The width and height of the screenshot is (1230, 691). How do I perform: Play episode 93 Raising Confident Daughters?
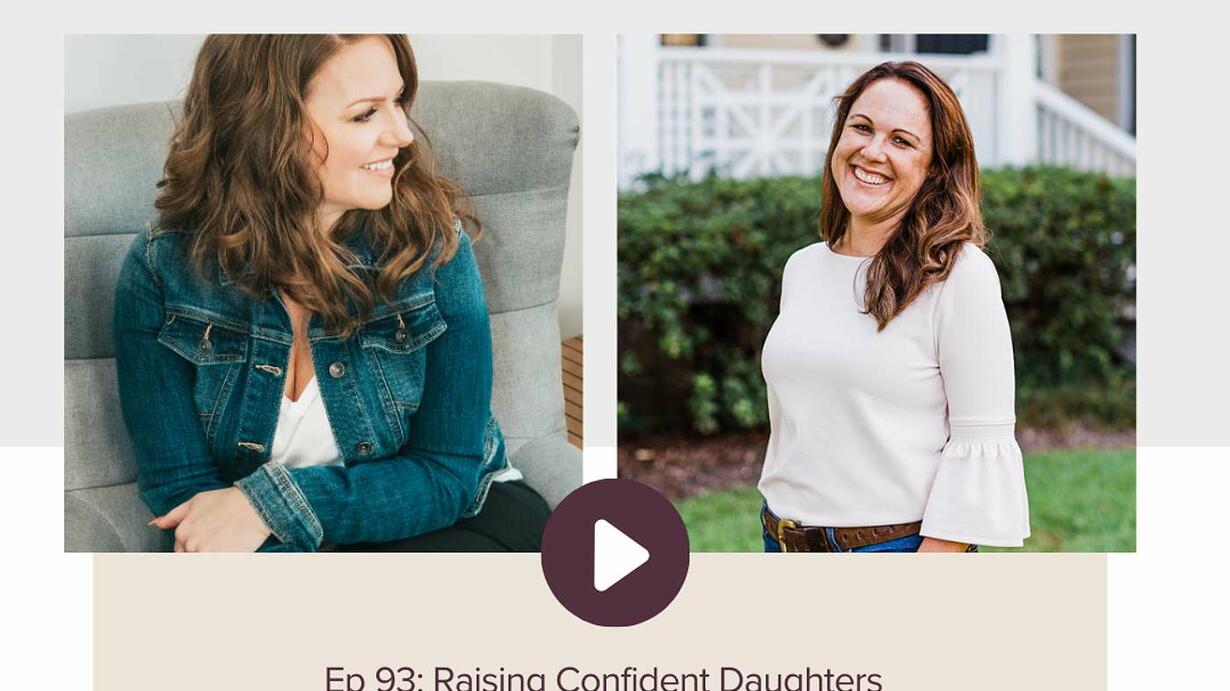pyautogui.click(x=615, y=553)
